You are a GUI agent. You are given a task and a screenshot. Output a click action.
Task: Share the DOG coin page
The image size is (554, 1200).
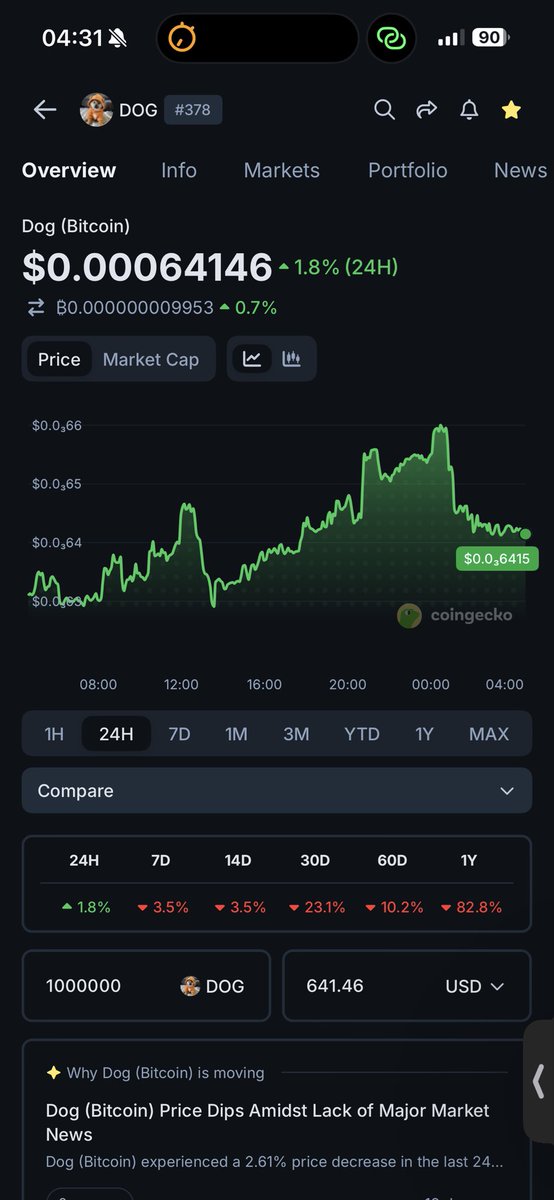click(427, 110)
